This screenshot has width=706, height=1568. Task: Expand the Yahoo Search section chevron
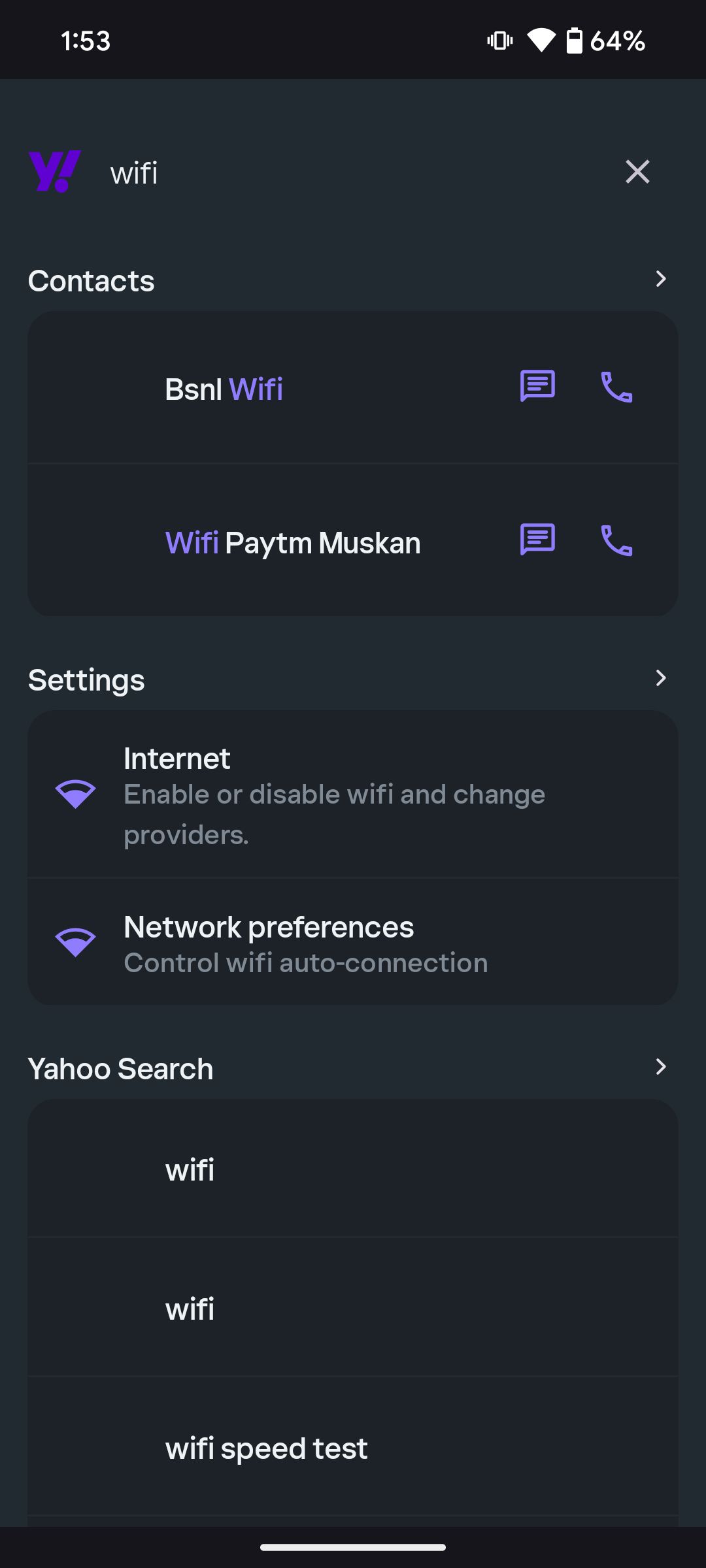pyautogui.click(x=662, y=1068)
